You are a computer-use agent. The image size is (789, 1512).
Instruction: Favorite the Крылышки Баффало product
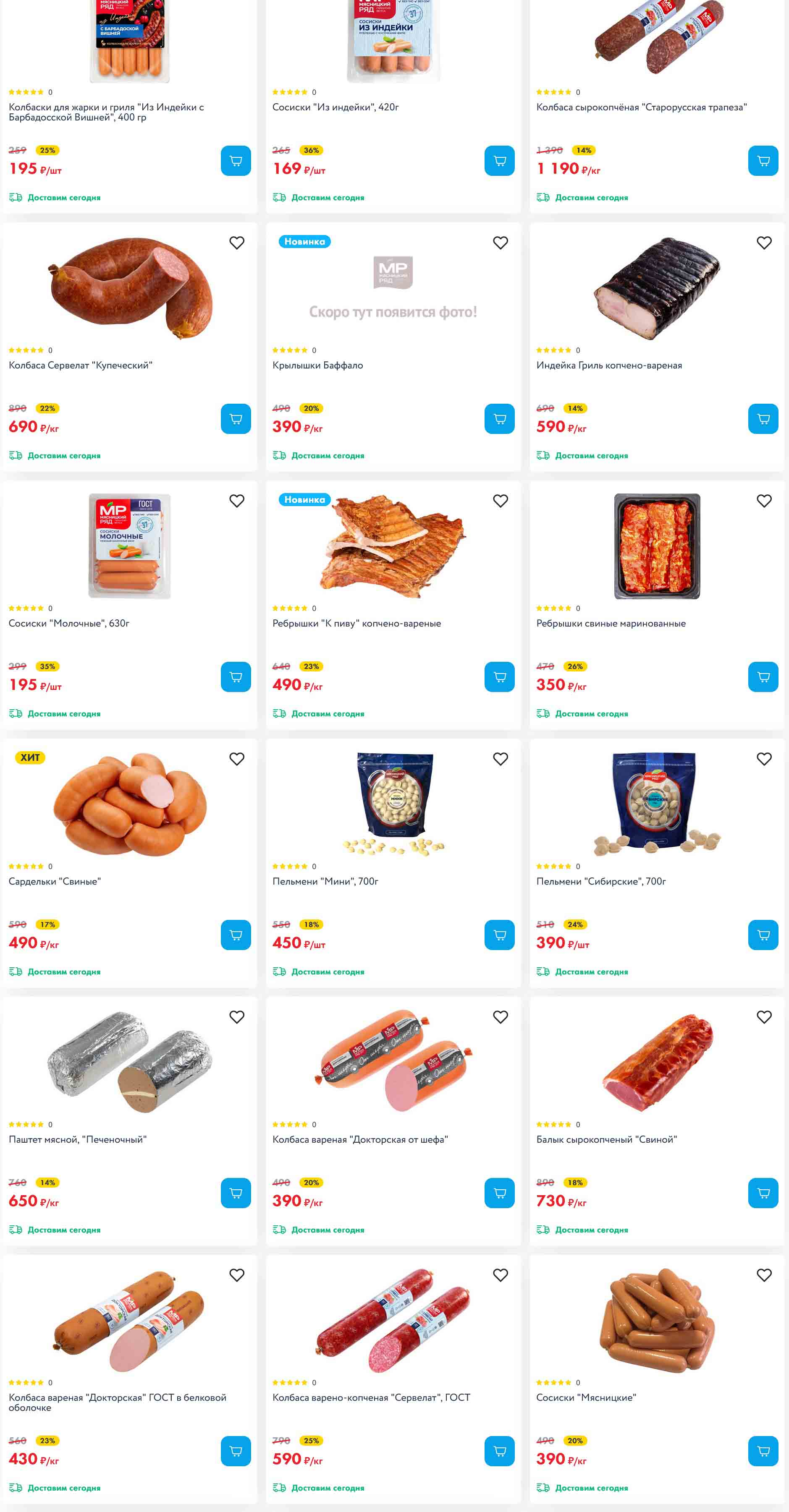(500, 243)
